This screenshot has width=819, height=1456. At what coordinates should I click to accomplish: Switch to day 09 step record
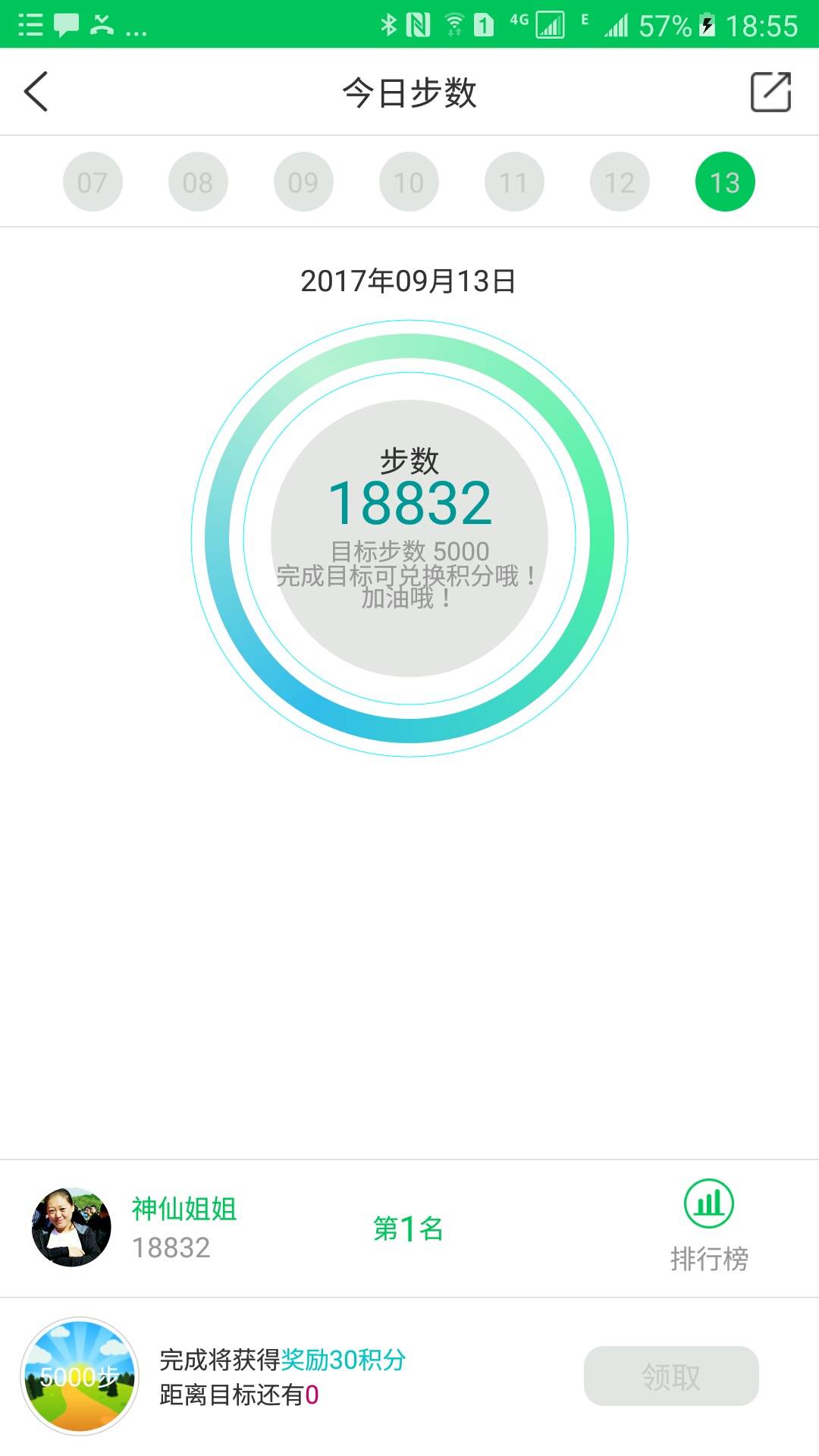[x=303, y=182]
